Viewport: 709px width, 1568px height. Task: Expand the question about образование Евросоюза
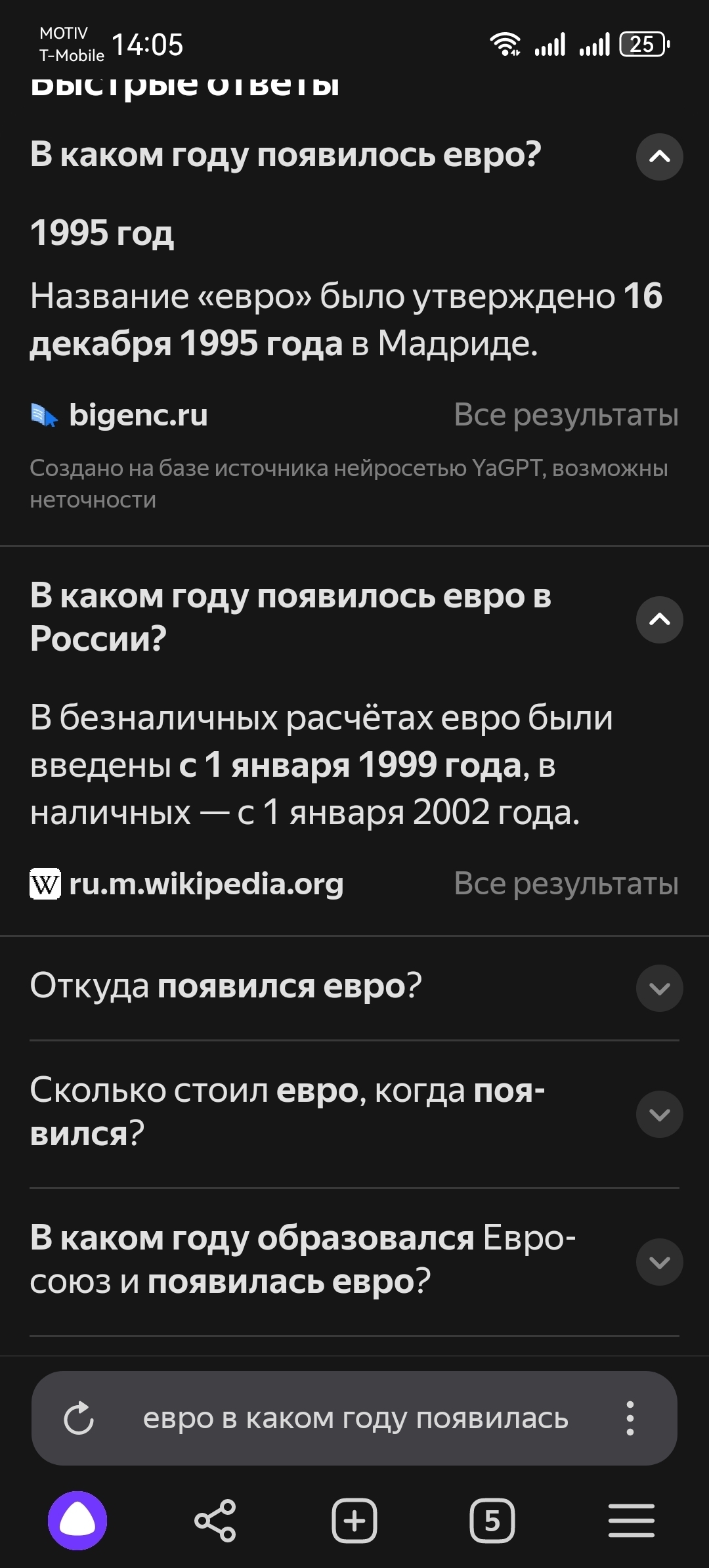[659, 1262]
